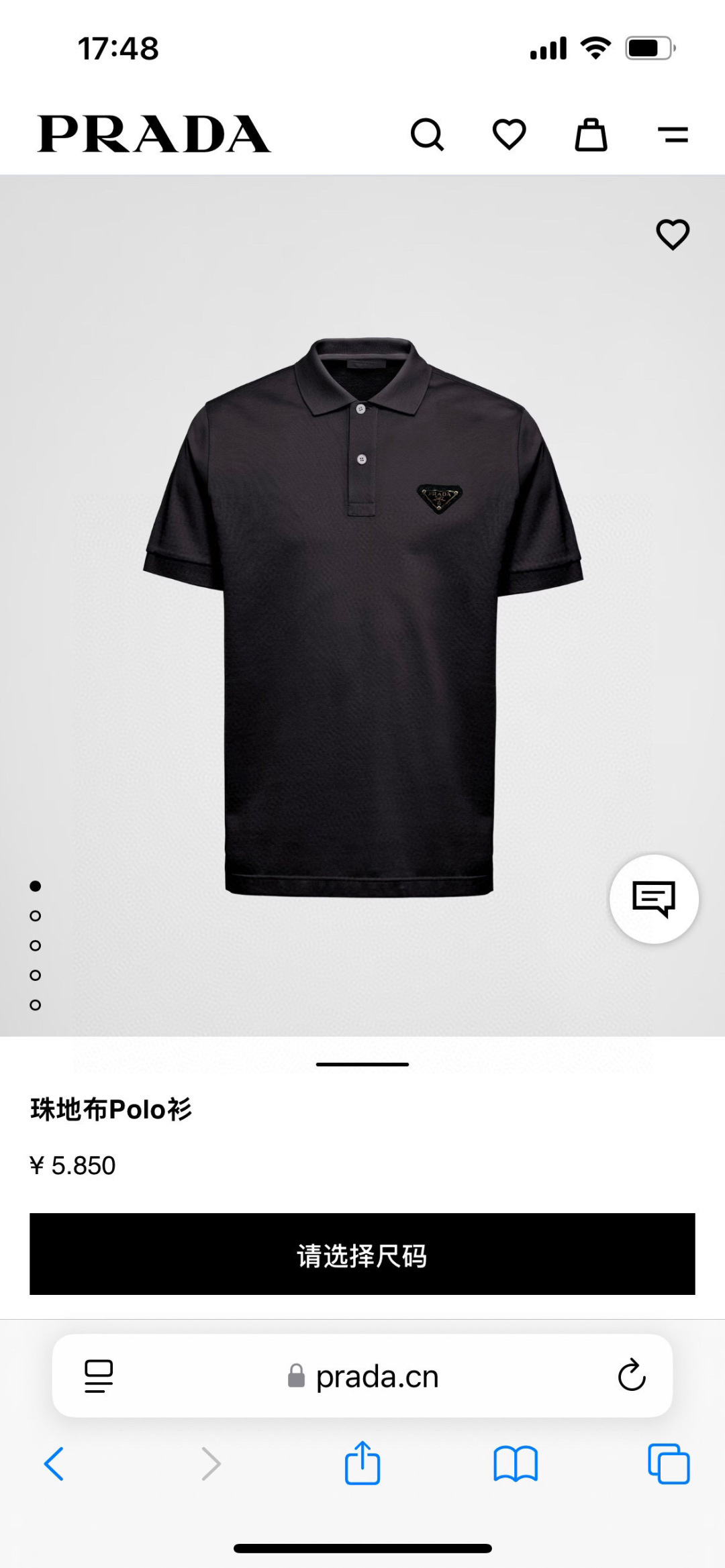Open the Safari tab switcher
The image size is (725, 1568).
click(669, 1465)
